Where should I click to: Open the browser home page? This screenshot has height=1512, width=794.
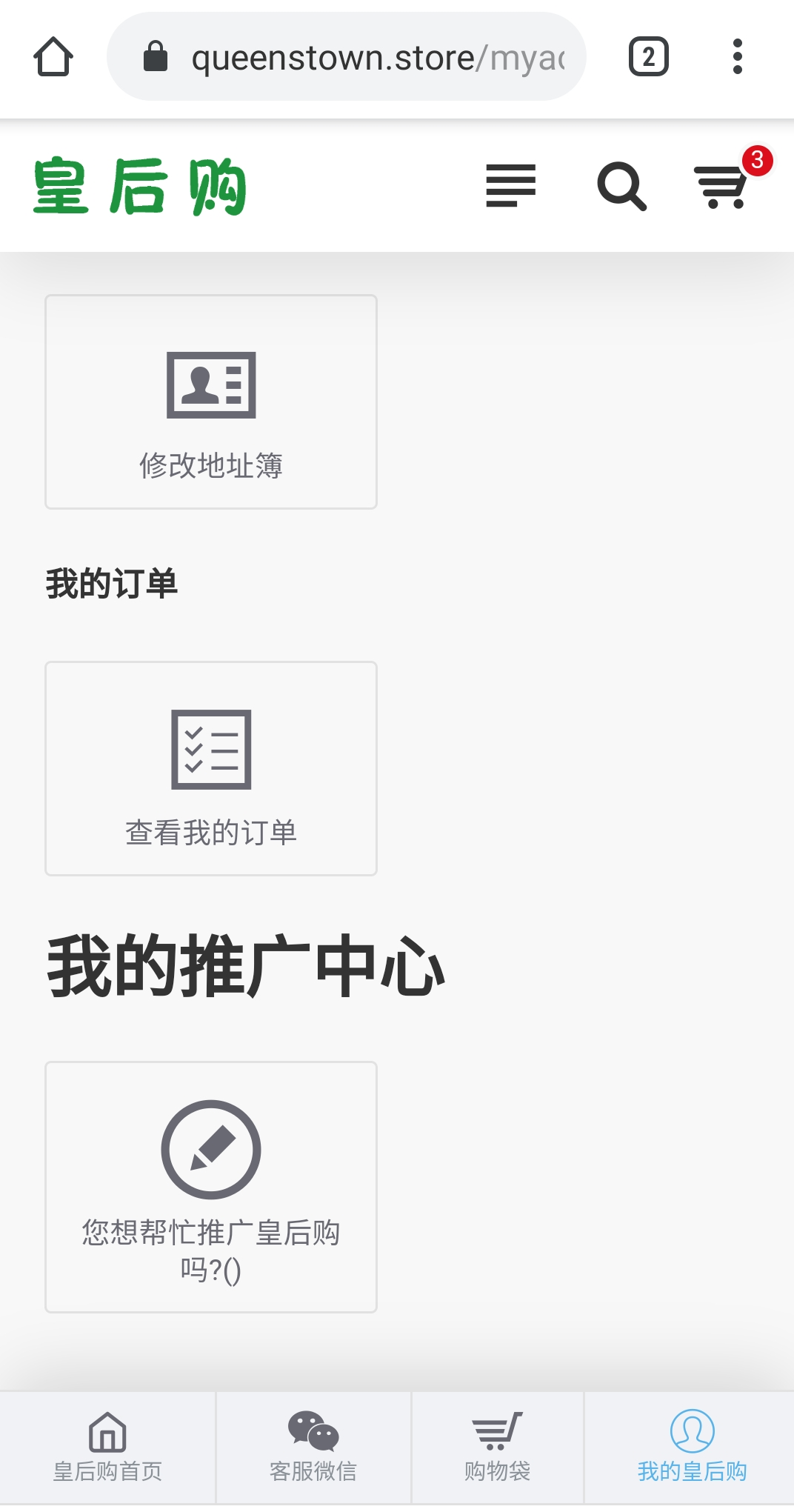coord(53,57)
